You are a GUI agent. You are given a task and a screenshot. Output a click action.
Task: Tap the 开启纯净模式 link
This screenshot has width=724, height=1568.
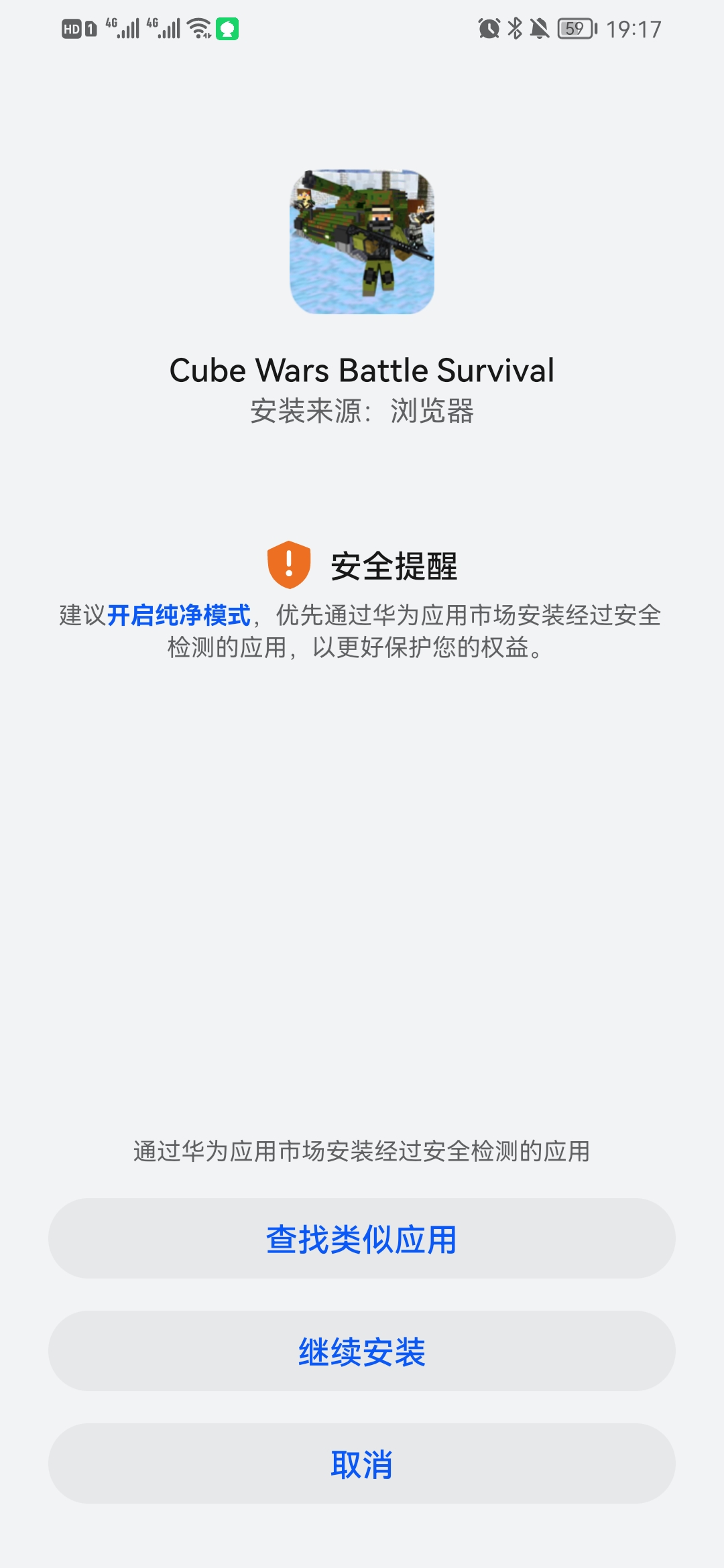click(178, 615)
